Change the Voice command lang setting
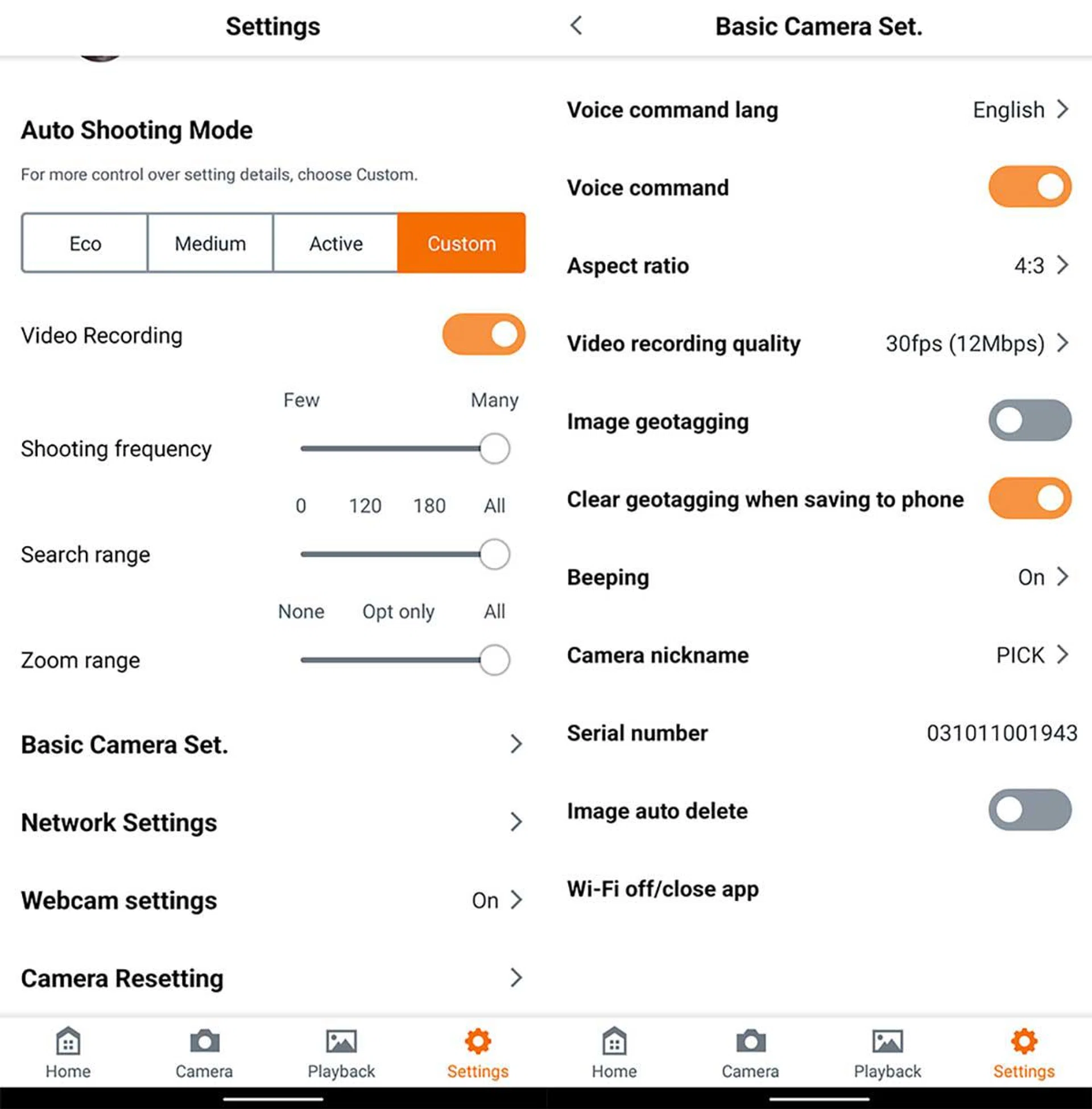 click(818, 110)
